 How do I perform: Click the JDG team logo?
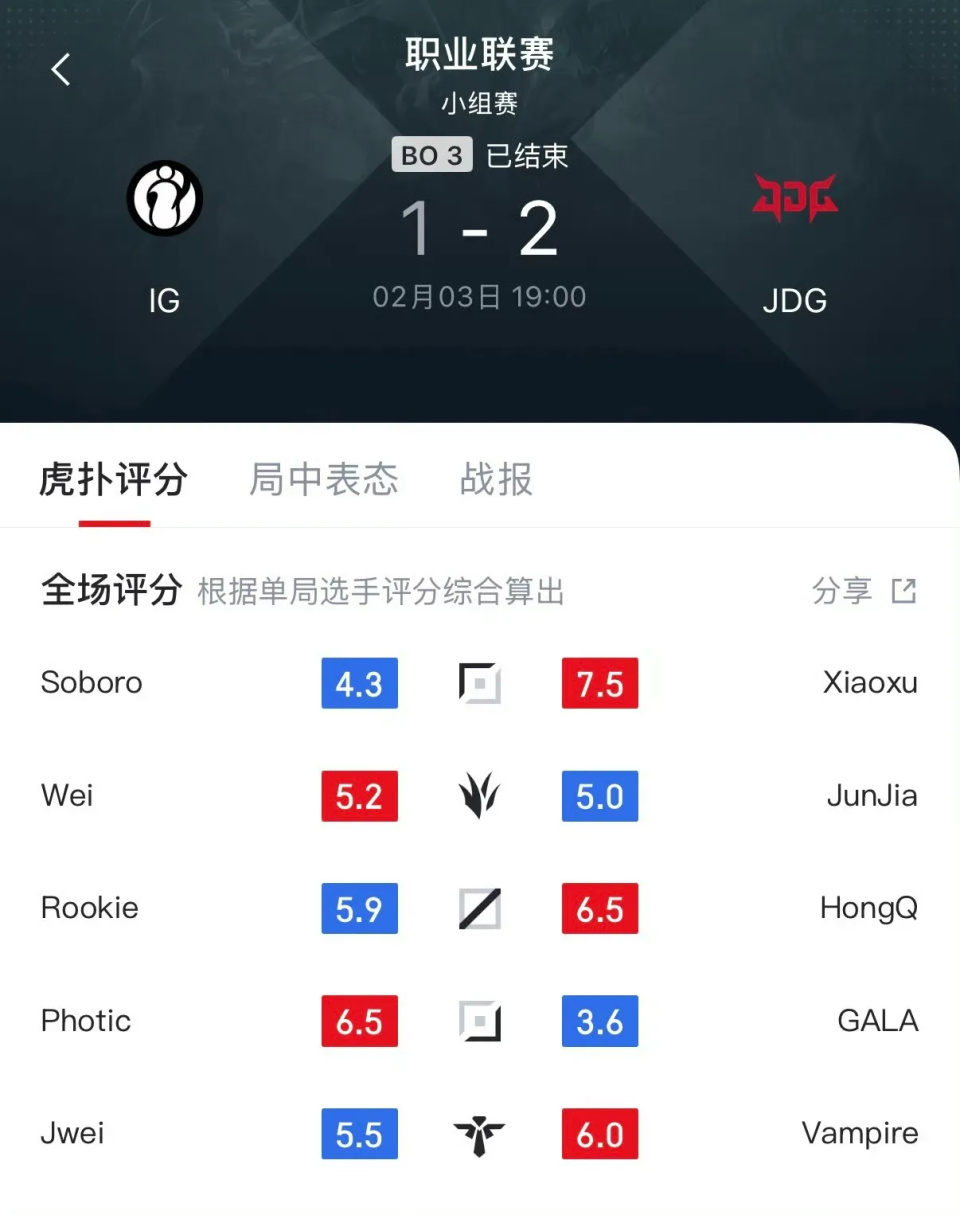click(795, 198)
